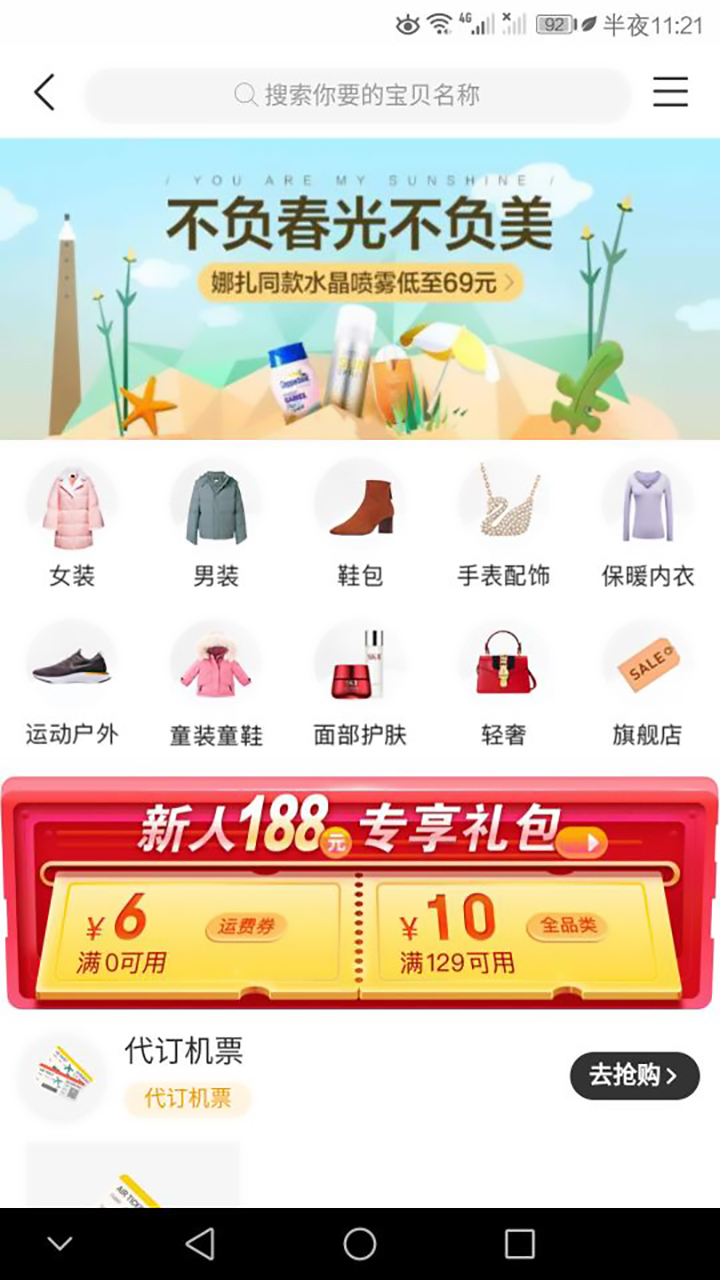The width and height of the screenshot is (720, 1280).
Task: Browse 运动户外 items
Action: point(72,685)
